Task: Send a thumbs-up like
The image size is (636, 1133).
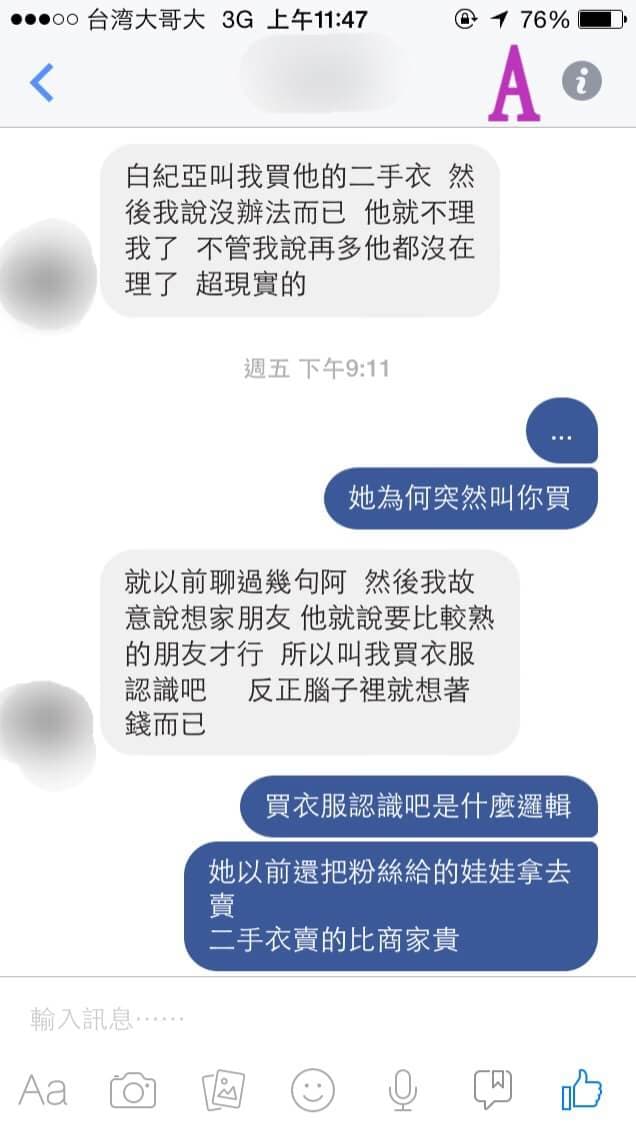Action: point(582,1089)
